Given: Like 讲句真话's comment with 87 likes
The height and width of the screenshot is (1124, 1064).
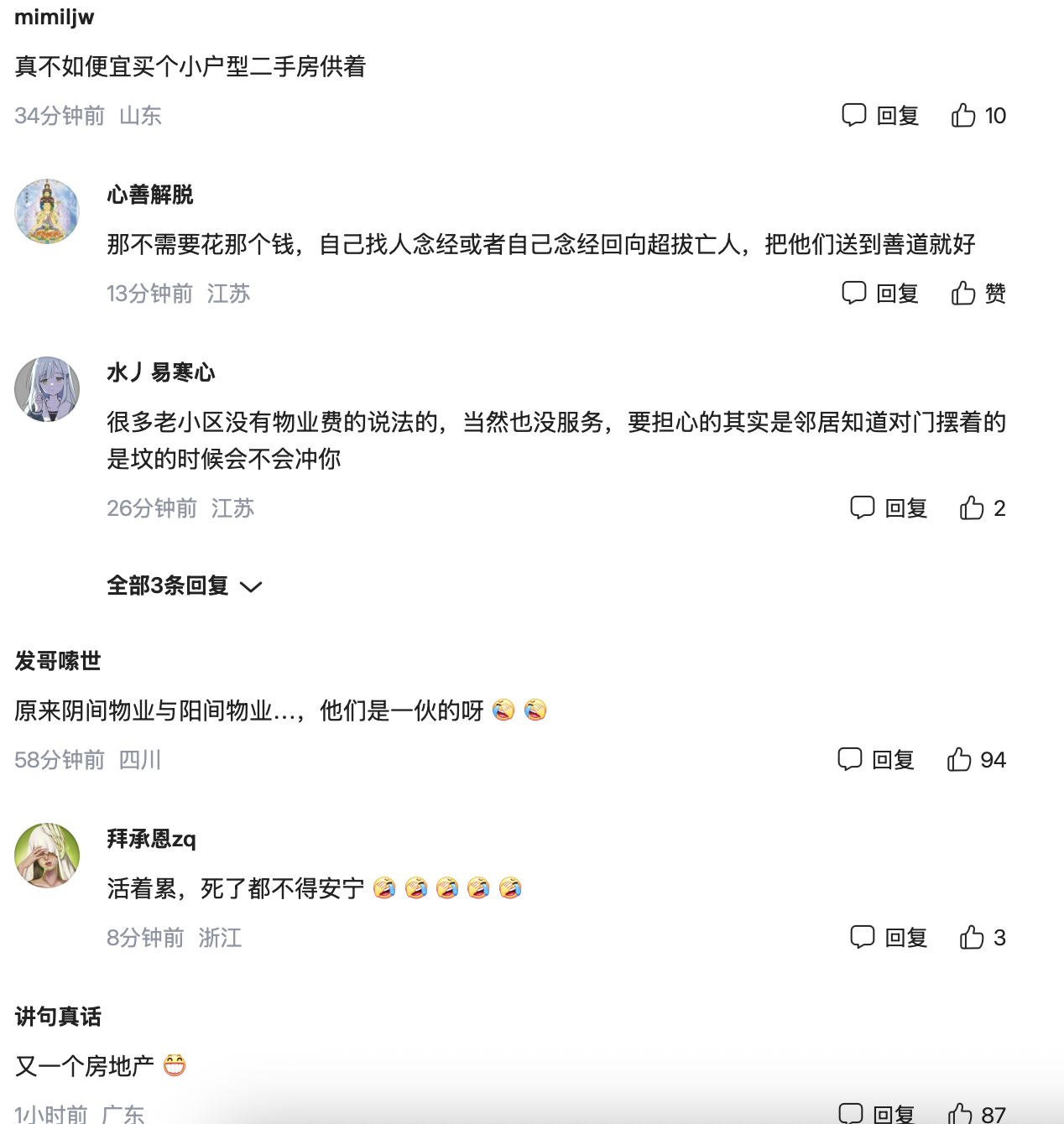Looking at the screenshot, I should tap(975, 1114).
